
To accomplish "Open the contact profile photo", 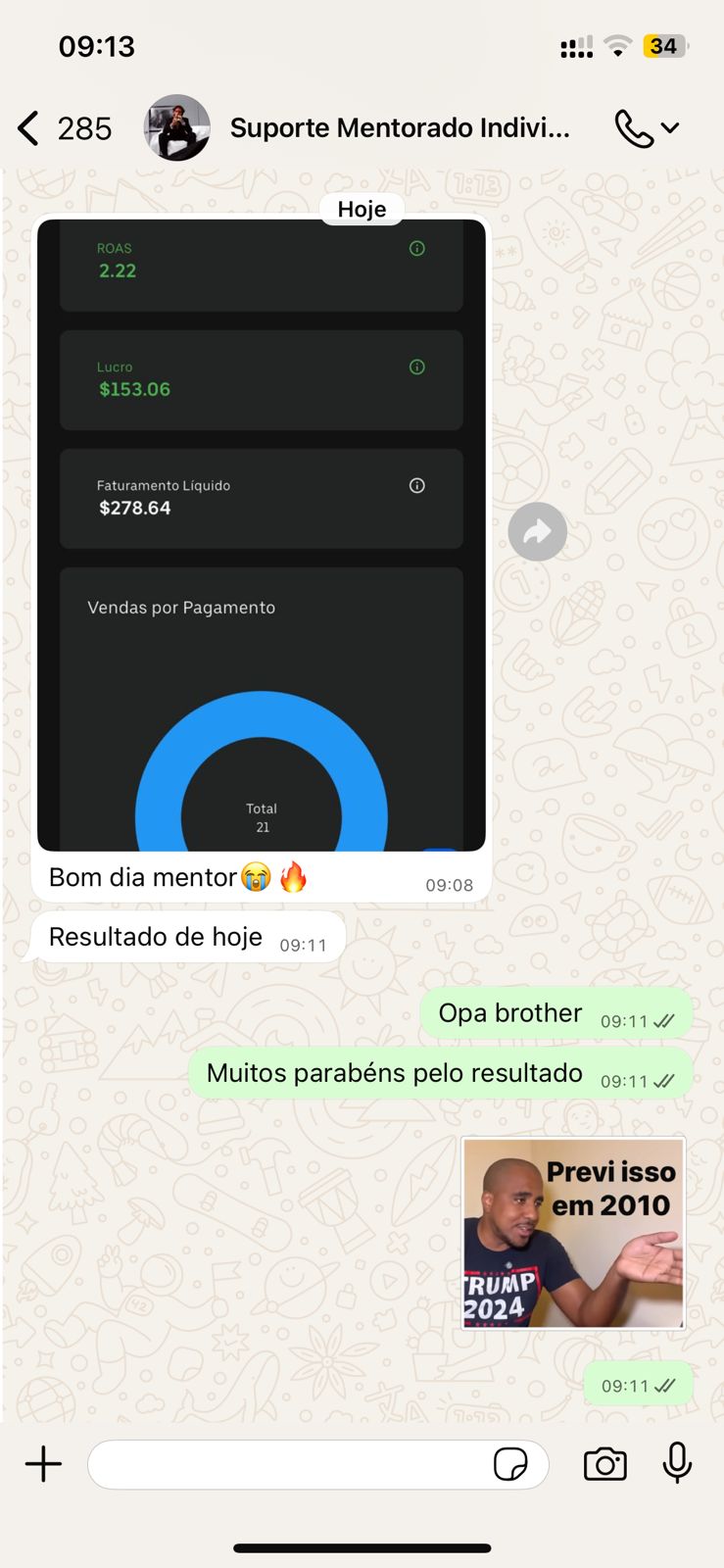I will pyautogui.click(x=176, y=127).
